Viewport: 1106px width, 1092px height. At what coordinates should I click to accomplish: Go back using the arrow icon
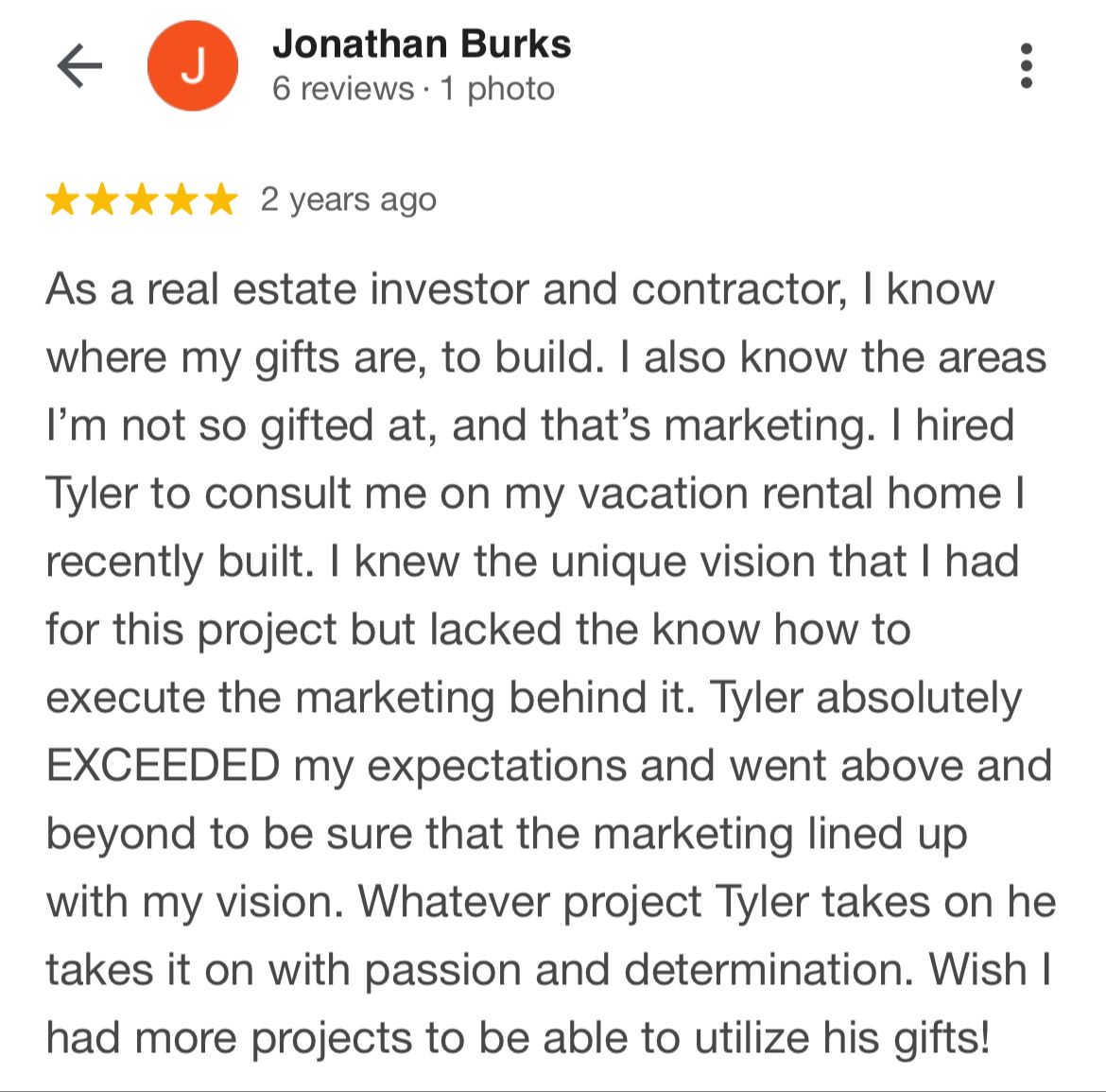(x=79, y=66)
